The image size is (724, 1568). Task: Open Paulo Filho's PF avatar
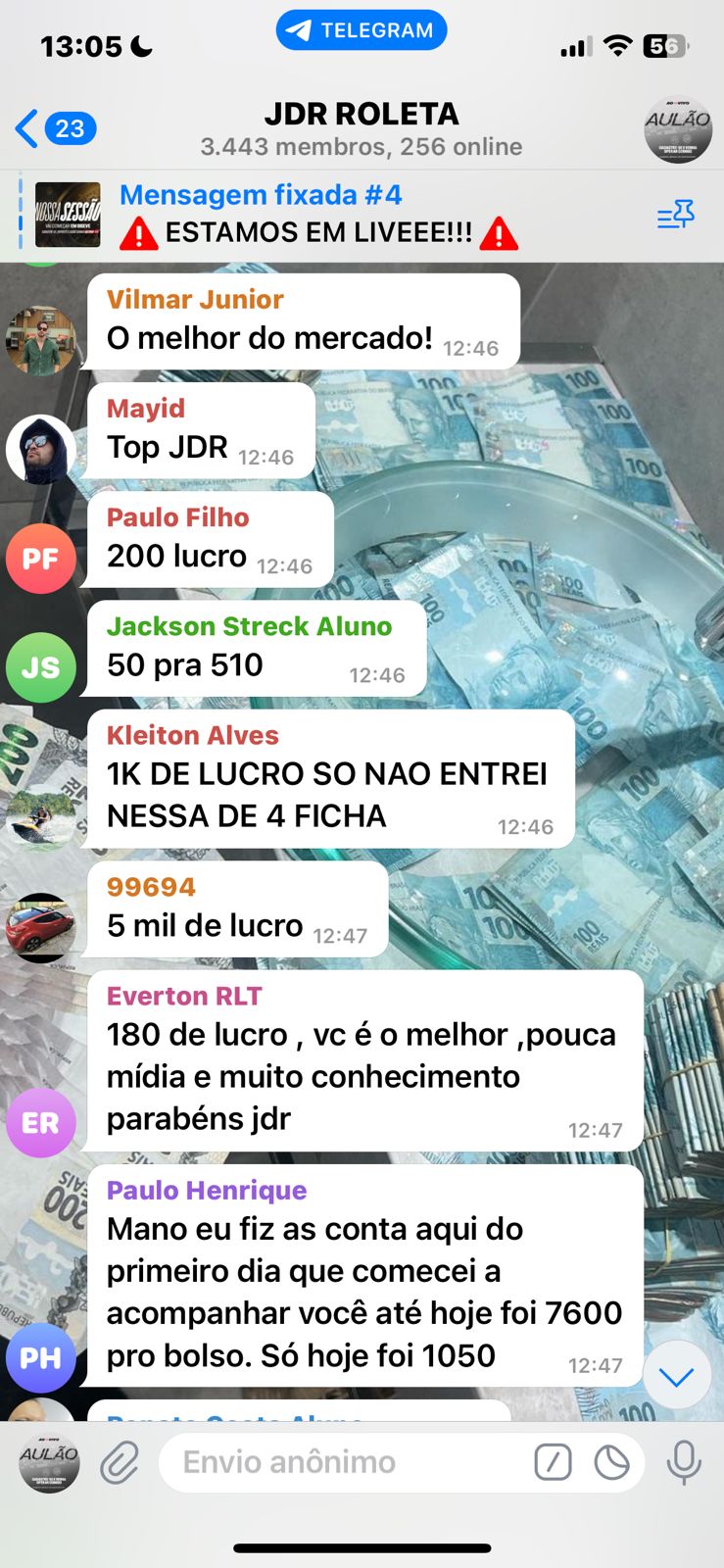pos(40,559)
